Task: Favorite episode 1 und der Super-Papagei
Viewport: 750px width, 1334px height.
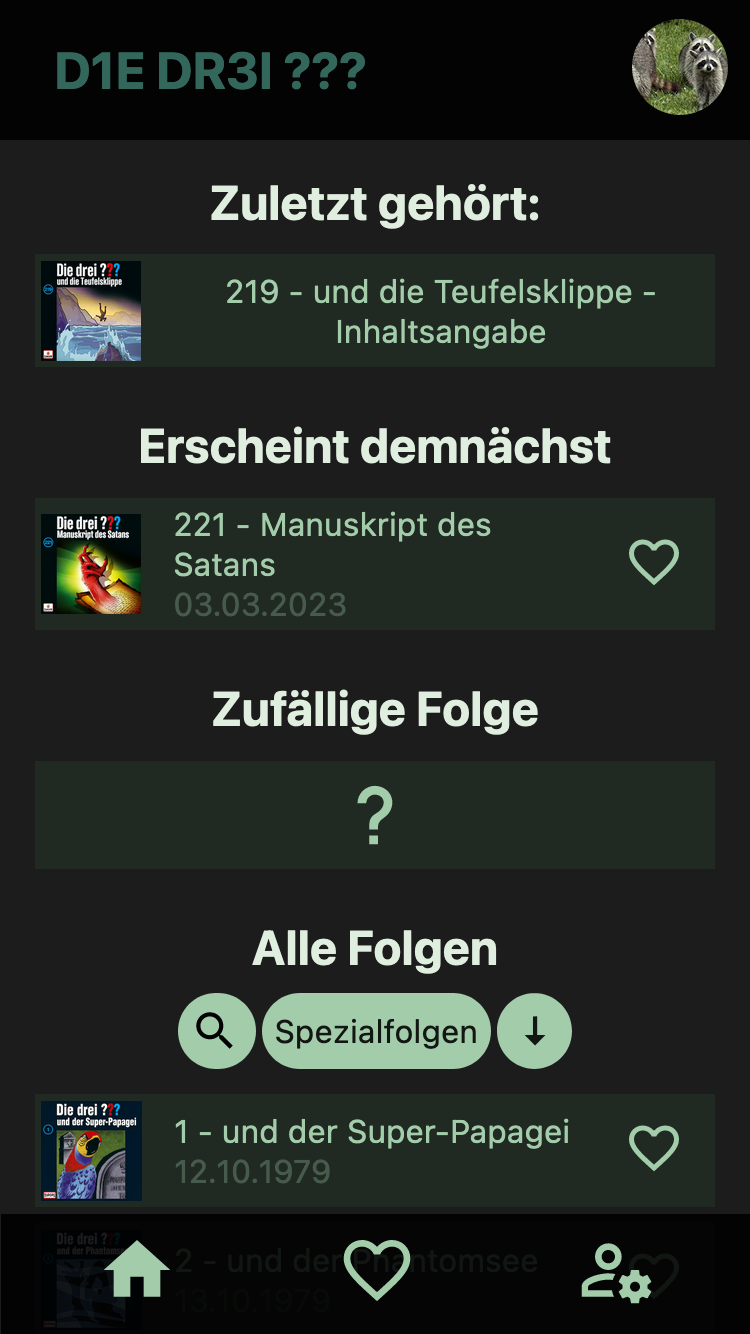Action: pos(654,1148)
